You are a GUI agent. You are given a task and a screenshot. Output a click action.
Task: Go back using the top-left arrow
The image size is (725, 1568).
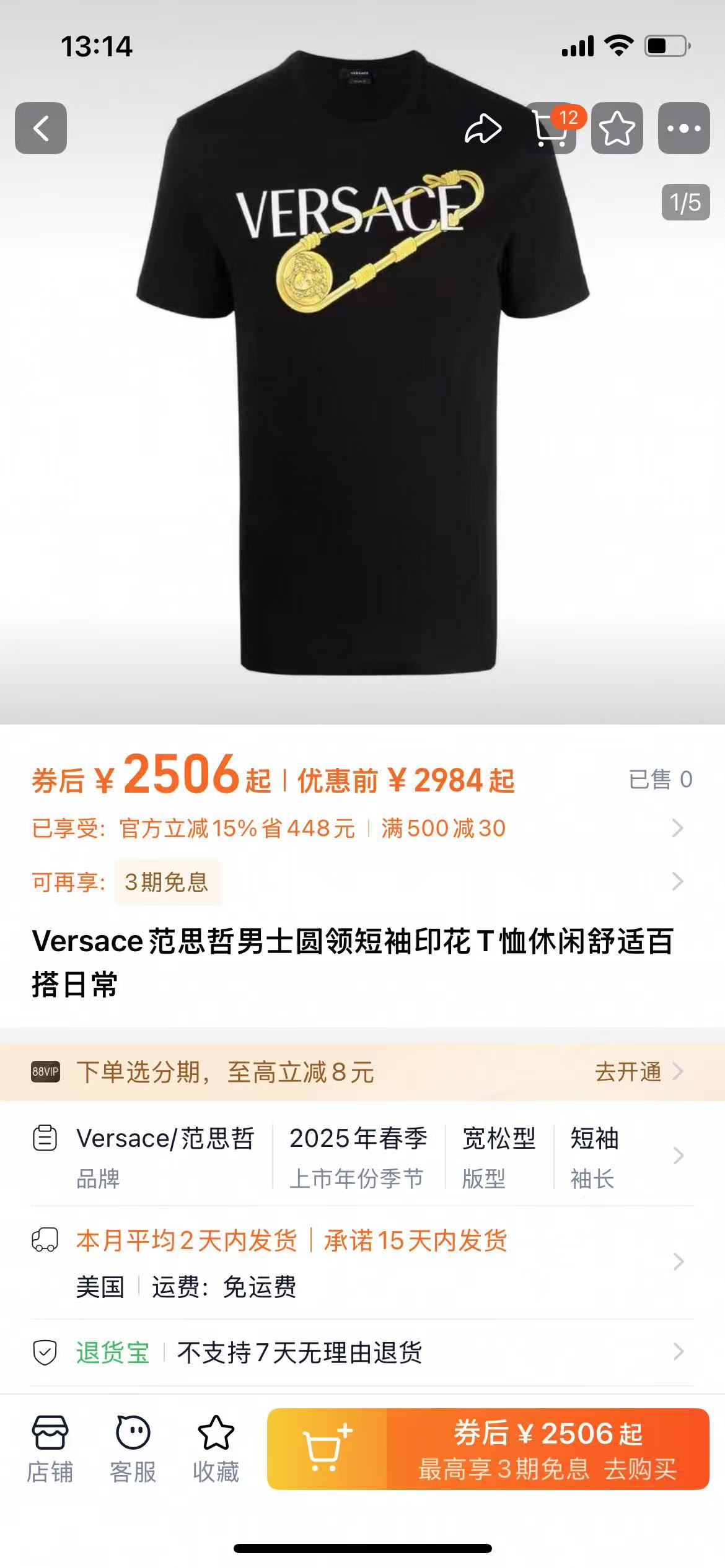(x=41, y=128)
